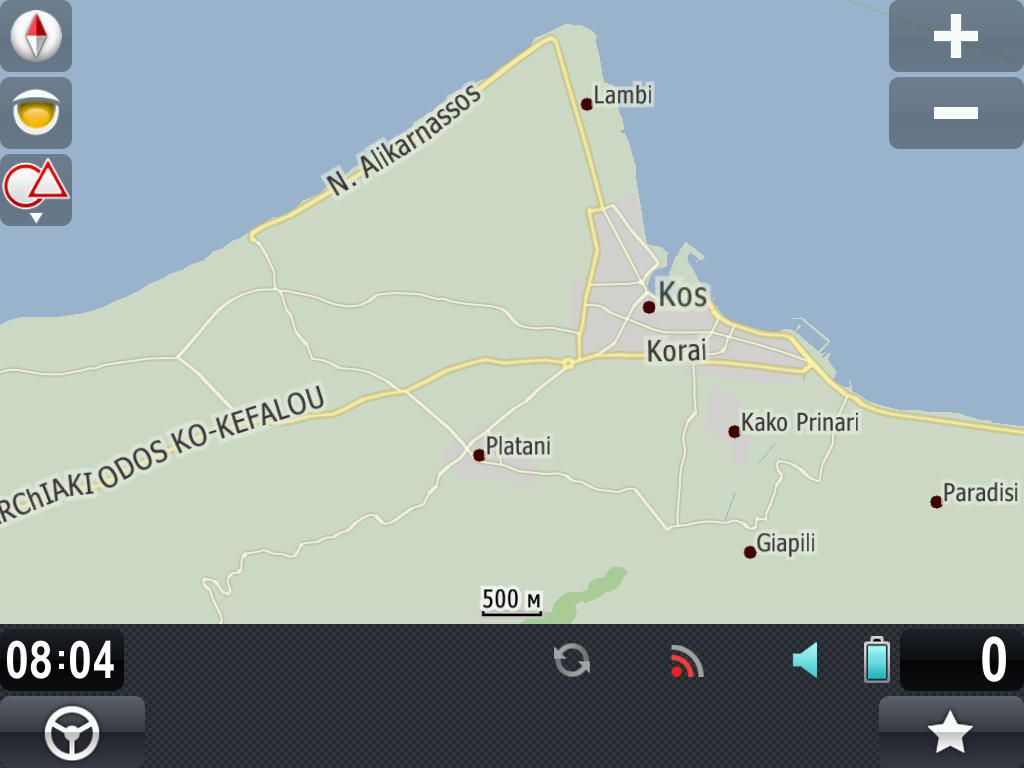Mute sound using the speaker icon
Viewport: 1024px width, 768px height.
click(805, 660)
